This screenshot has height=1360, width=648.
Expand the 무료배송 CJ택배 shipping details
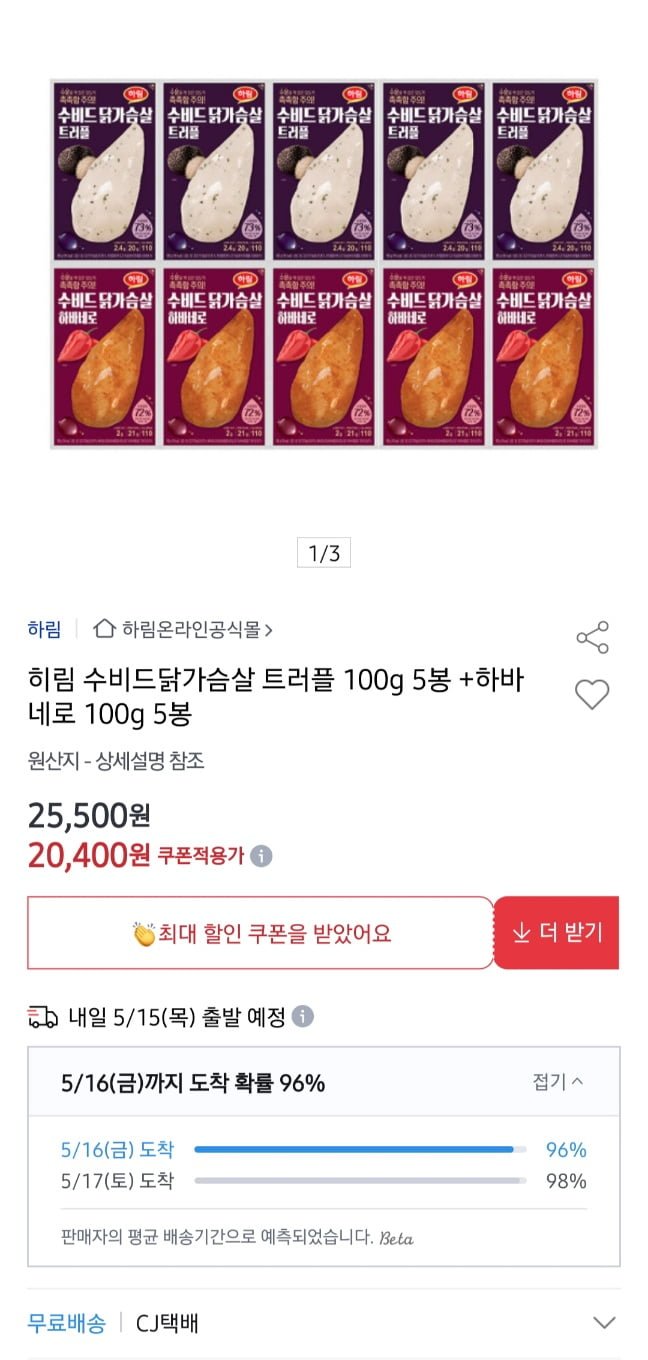(603, 1323)
